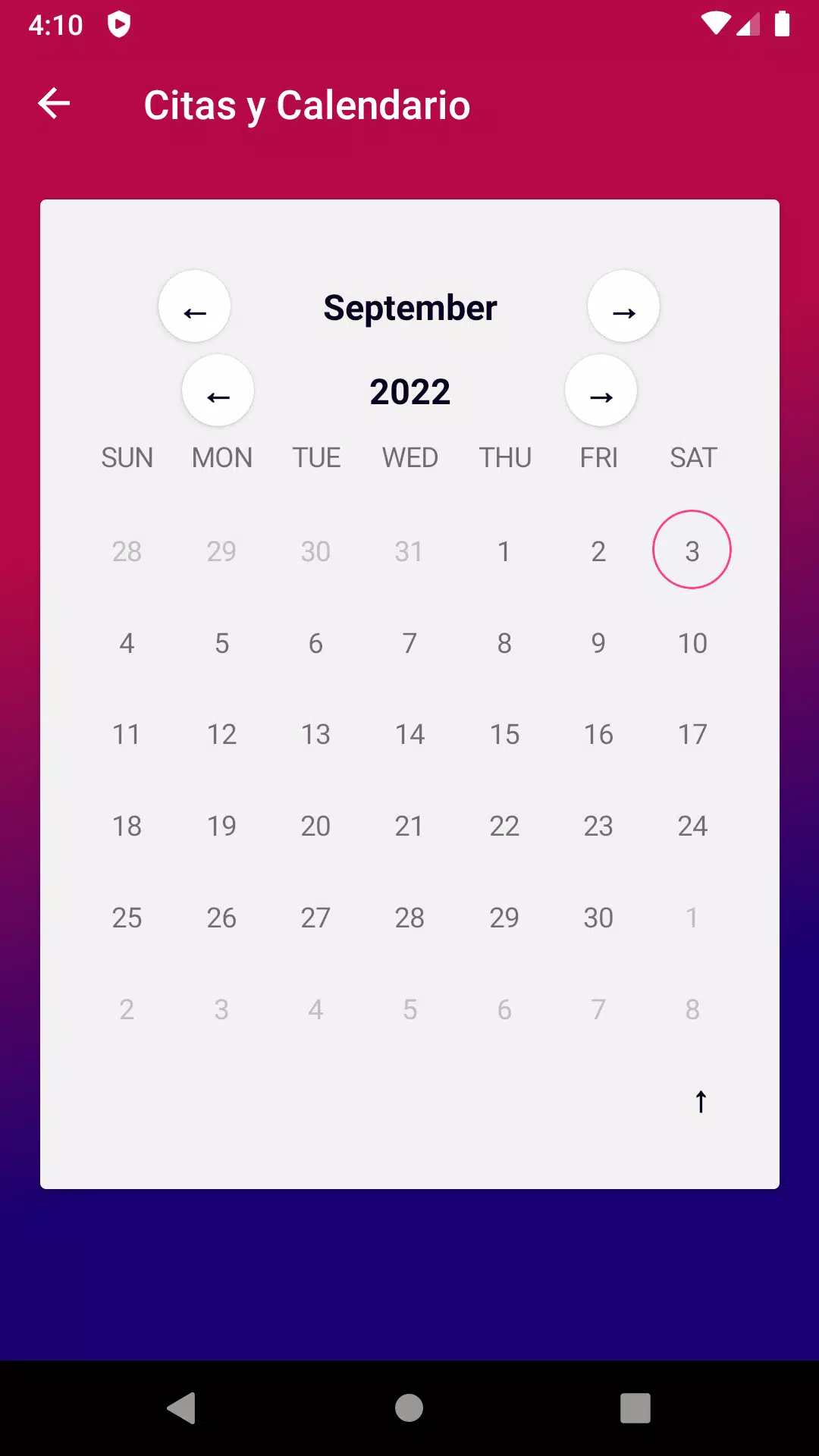819x1456 pixels.
Task: Select greyed-out August 31
Action: point(409,551)
